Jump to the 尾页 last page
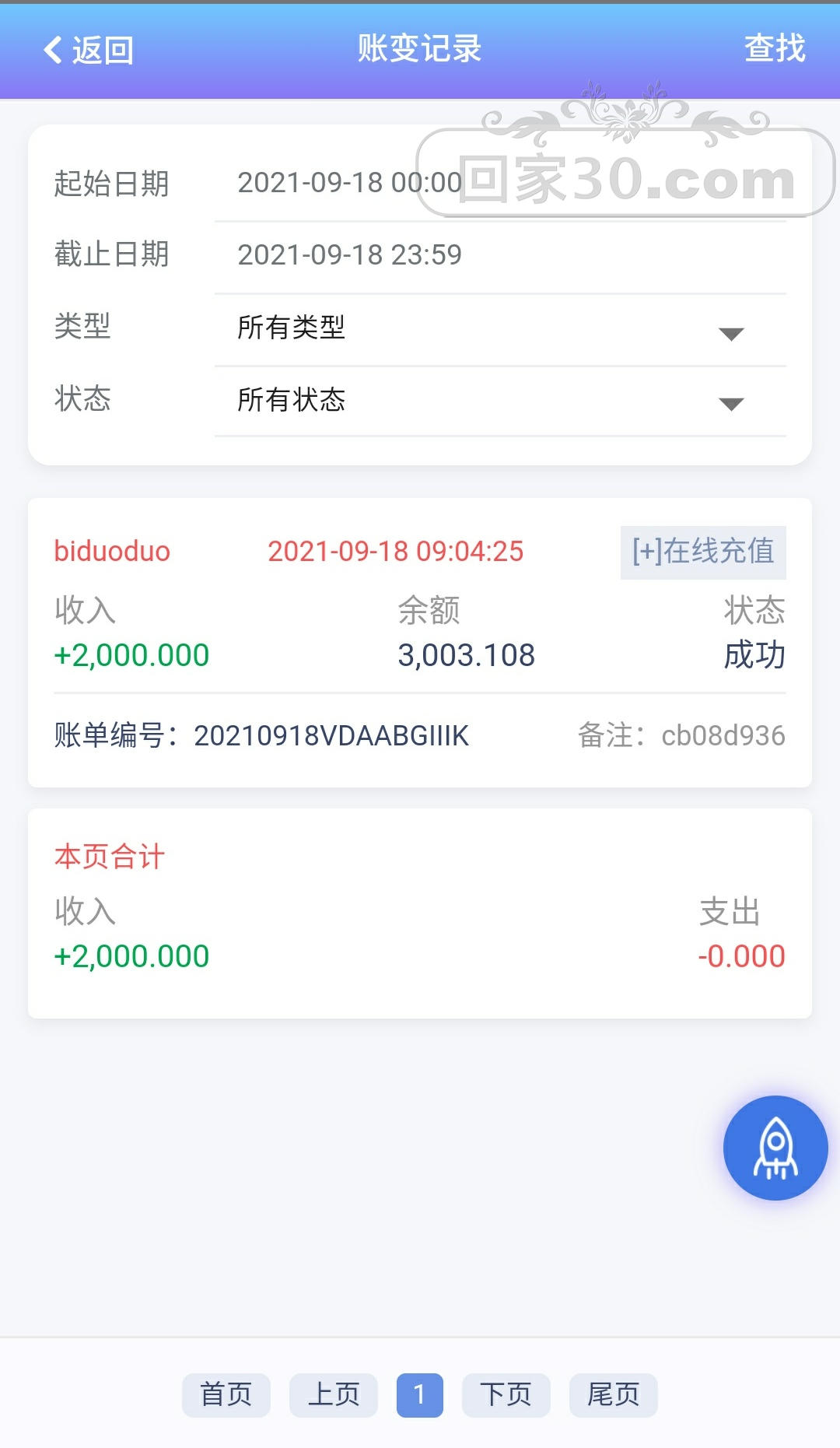Screen dimensions: 840x1448 [613, 1394]
